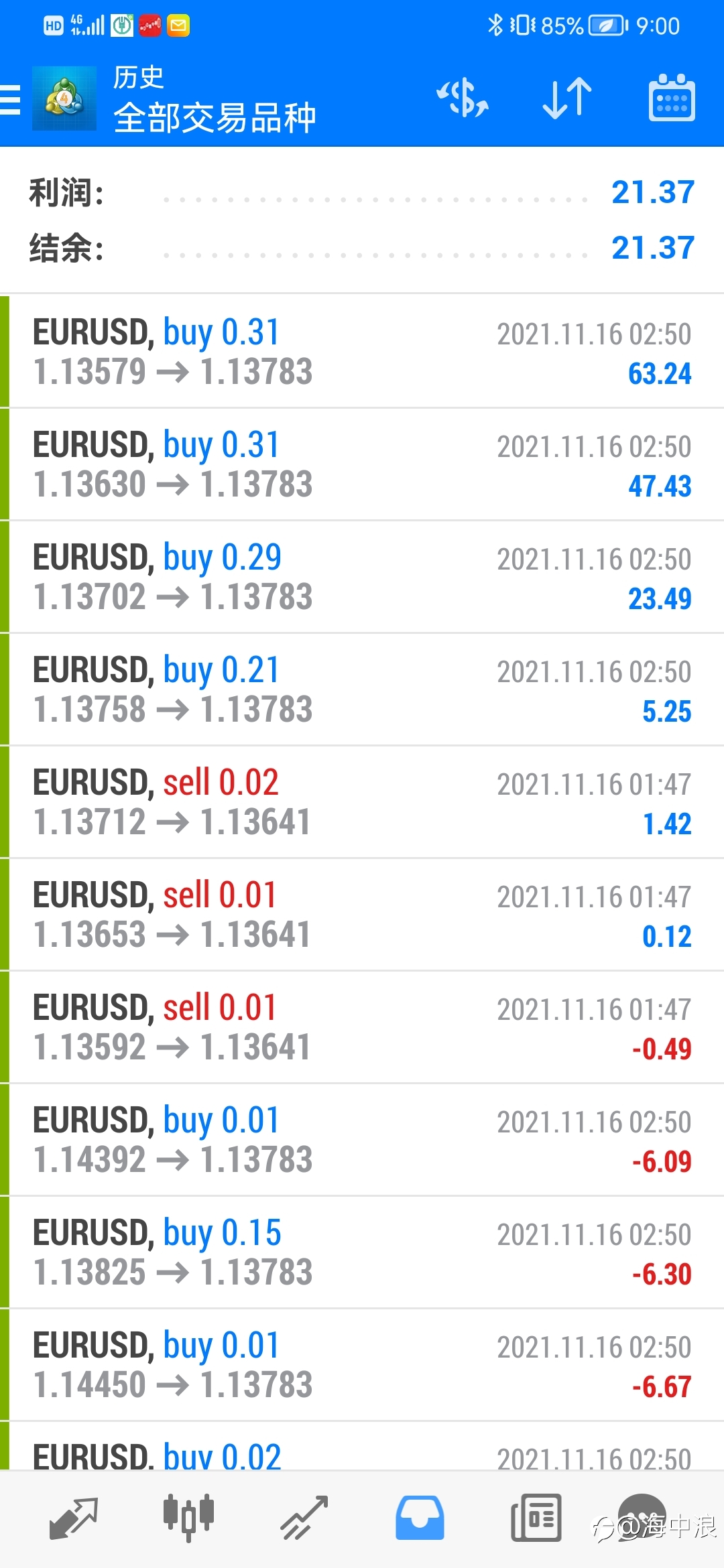Screen dimensions: 724x1568
Task: Open the symbol filter currency icon
Action: pos(463,99)
